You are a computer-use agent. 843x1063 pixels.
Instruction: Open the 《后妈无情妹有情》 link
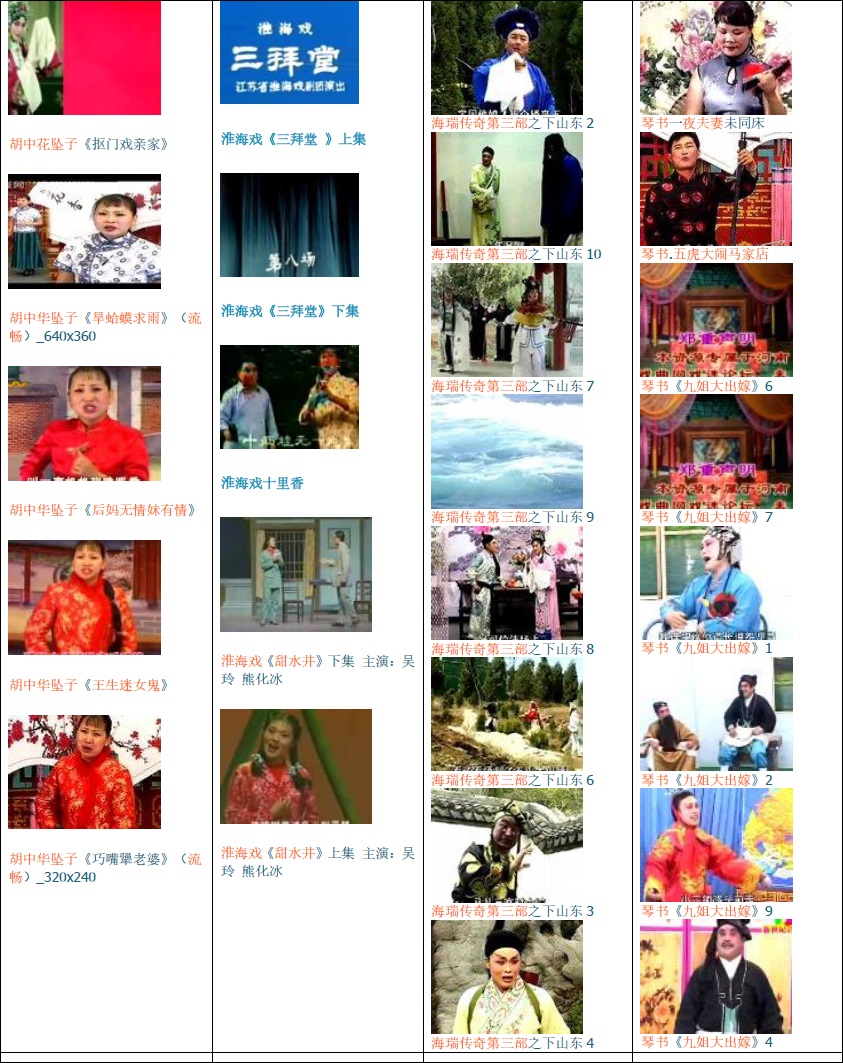[x=103, y=510]
